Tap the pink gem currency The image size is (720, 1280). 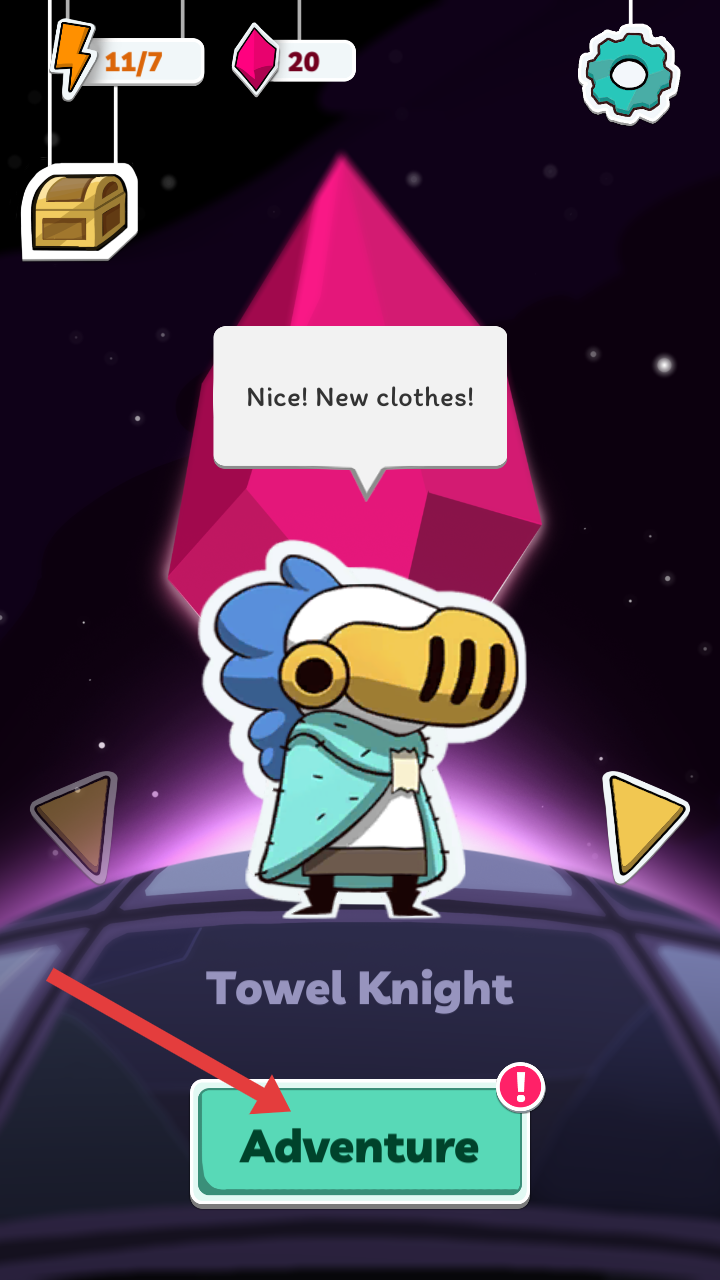(295, 61)
